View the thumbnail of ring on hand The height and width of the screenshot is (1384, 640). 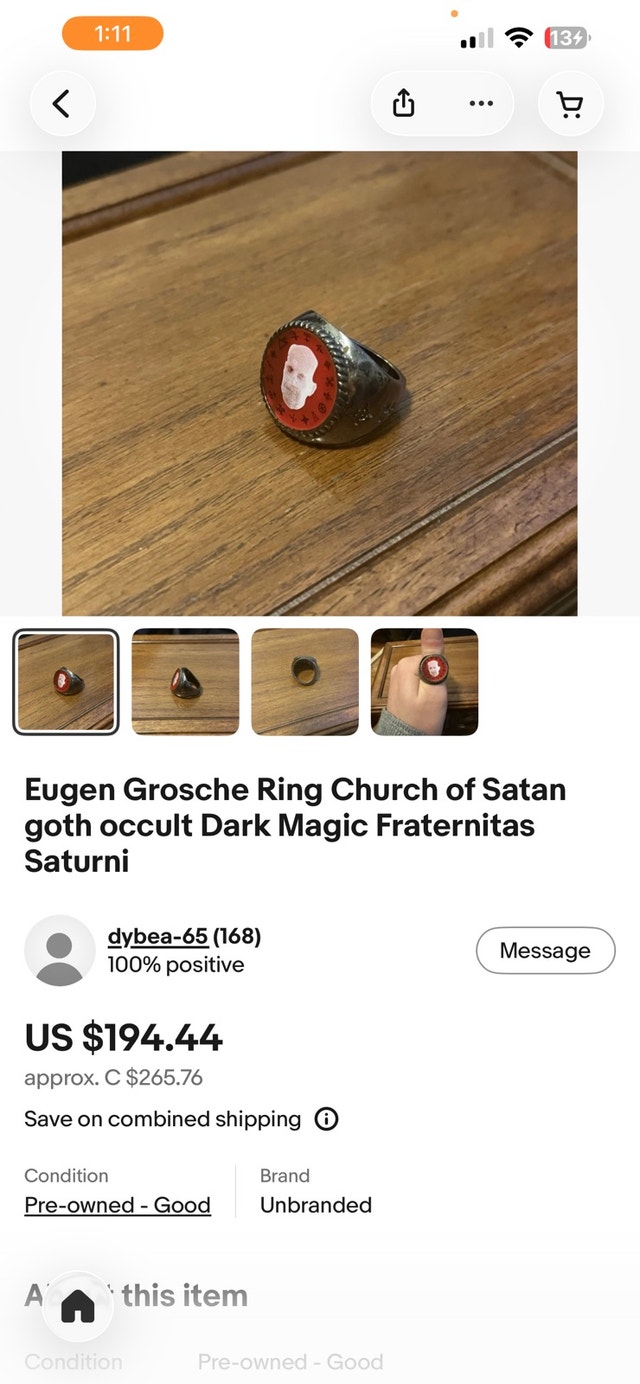point(425,682)
